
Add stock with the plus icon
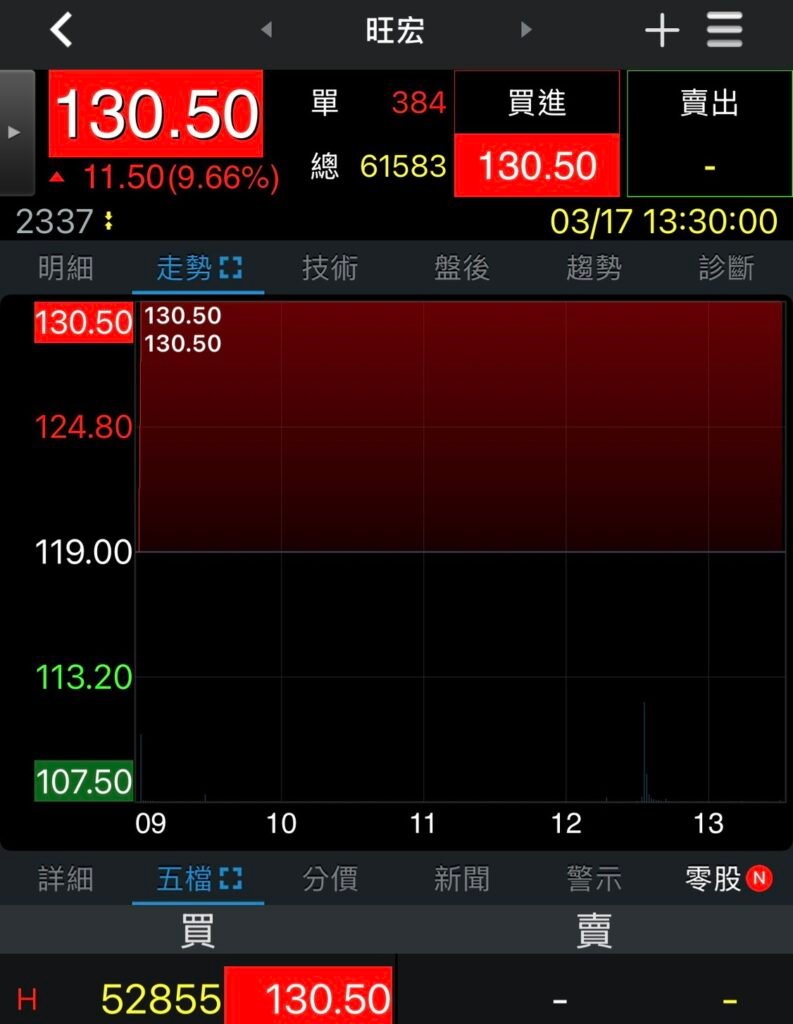pos(661,30)
